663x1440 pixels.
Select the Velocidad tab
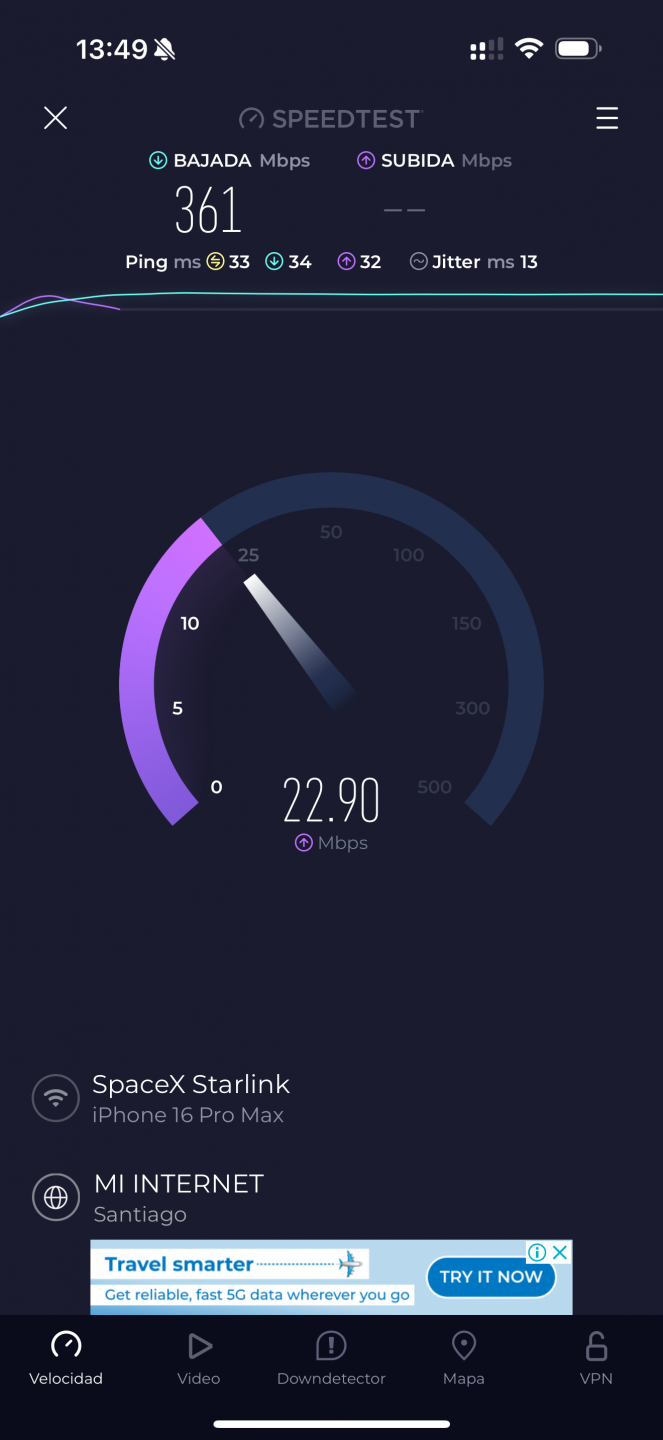(x=66, y=1358)
